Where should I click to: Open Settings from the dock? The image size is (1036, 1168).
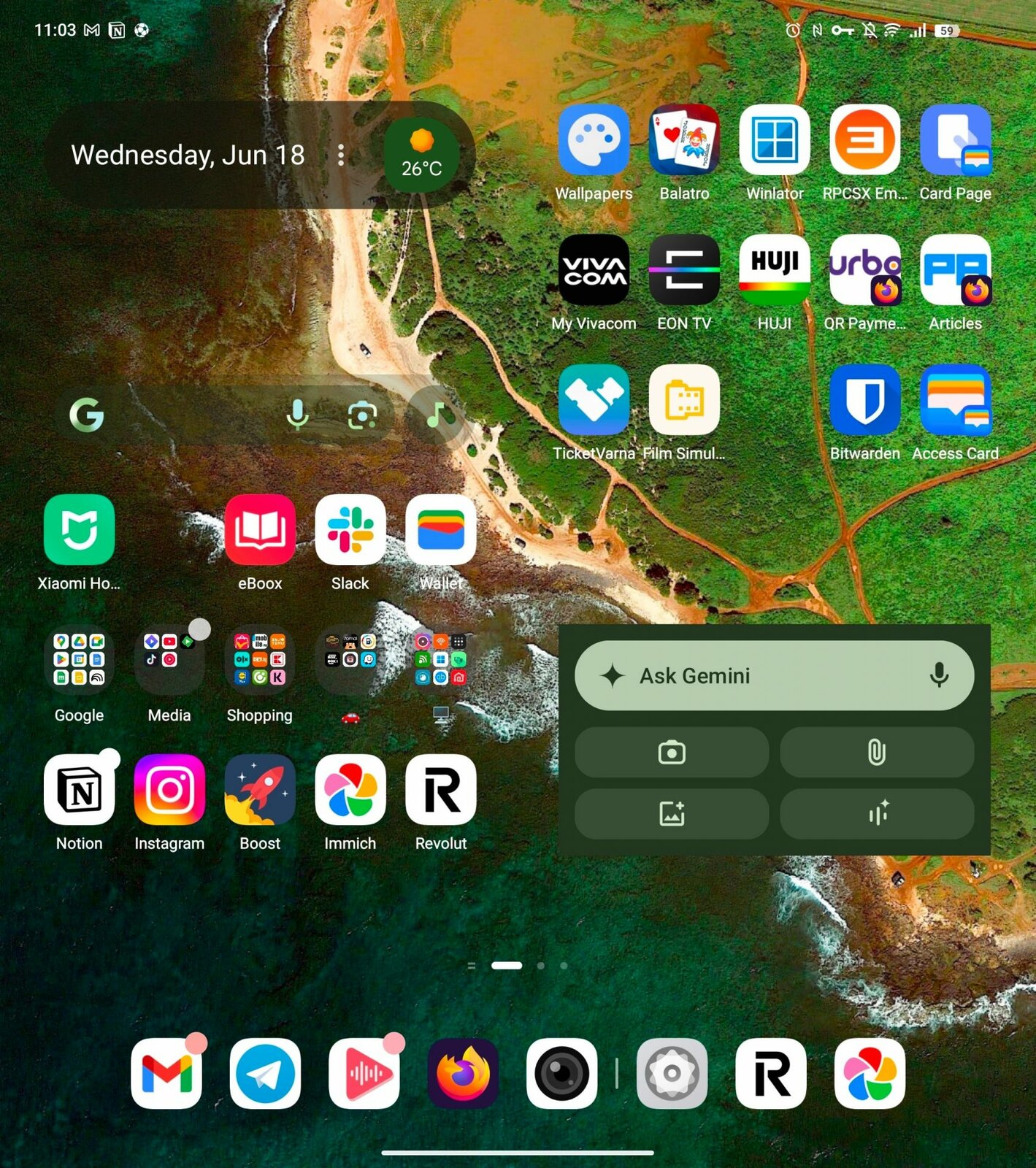(x=672, y=1073)
